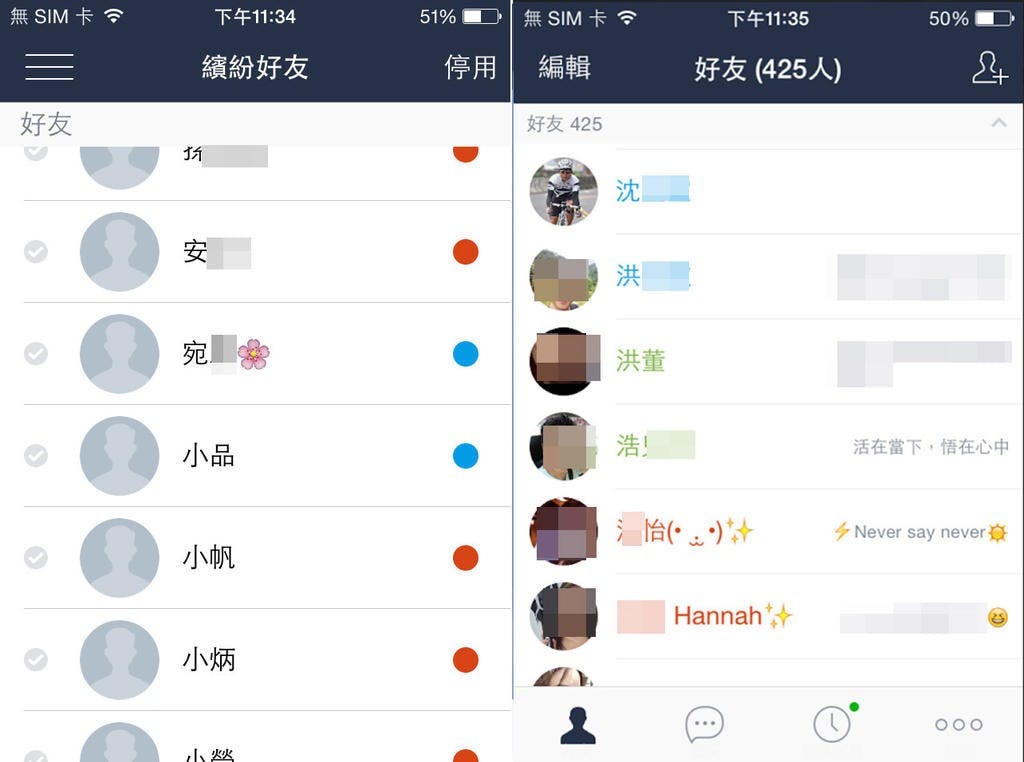Collapse the 好友 425 section

tap(997, 123)
